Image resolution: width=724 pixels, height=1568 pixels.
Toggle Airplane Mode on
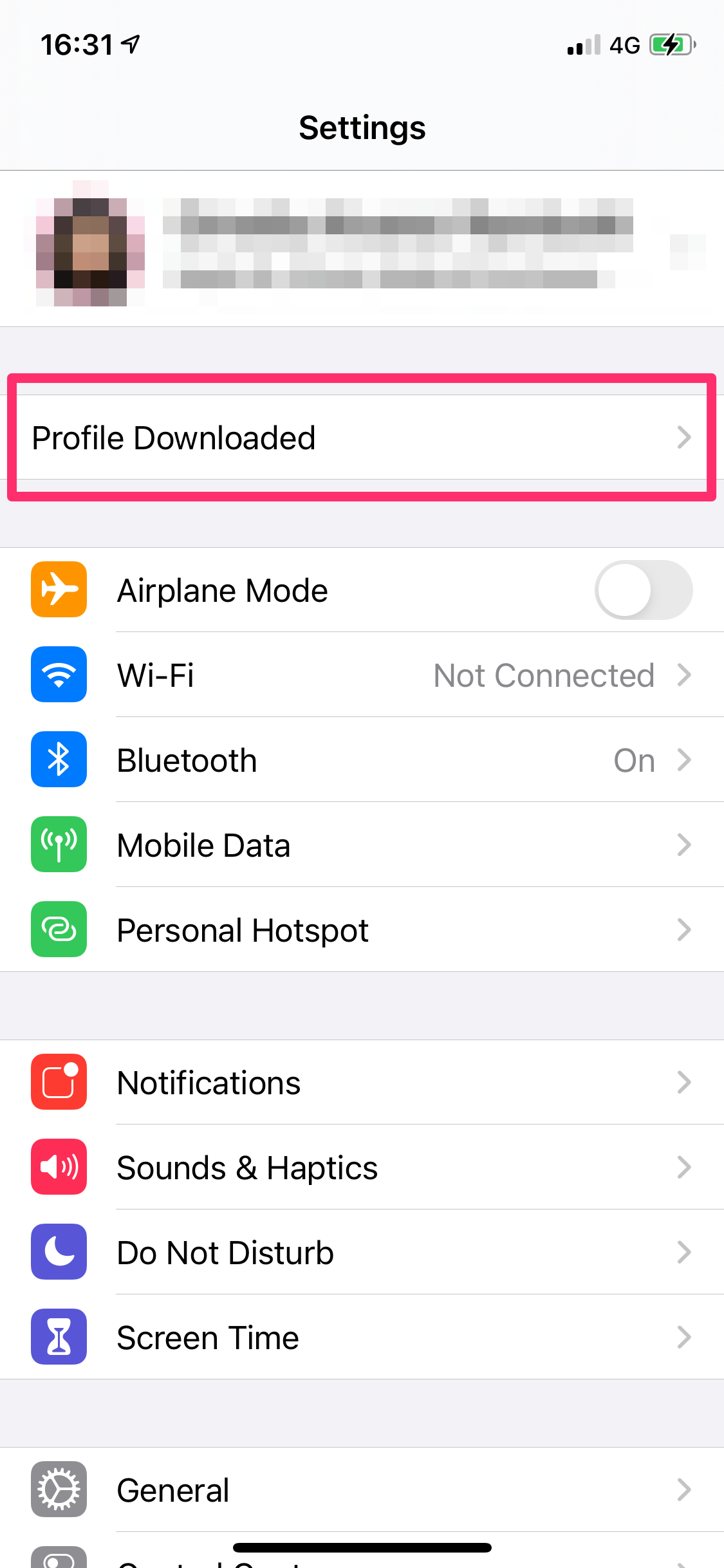[x=644, y=590]
